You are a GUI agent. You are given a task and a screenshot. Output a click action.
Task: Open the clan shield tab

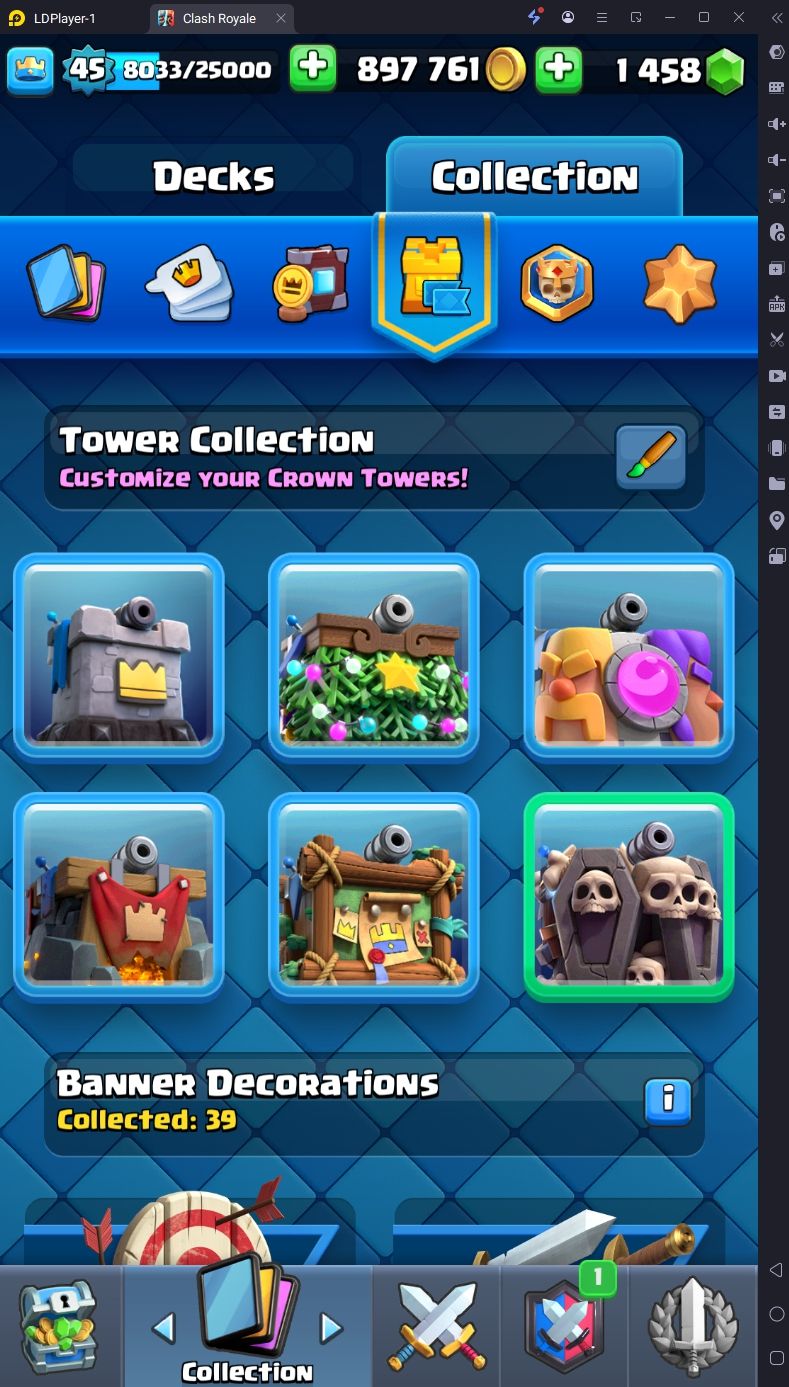tap(565, 1326)
